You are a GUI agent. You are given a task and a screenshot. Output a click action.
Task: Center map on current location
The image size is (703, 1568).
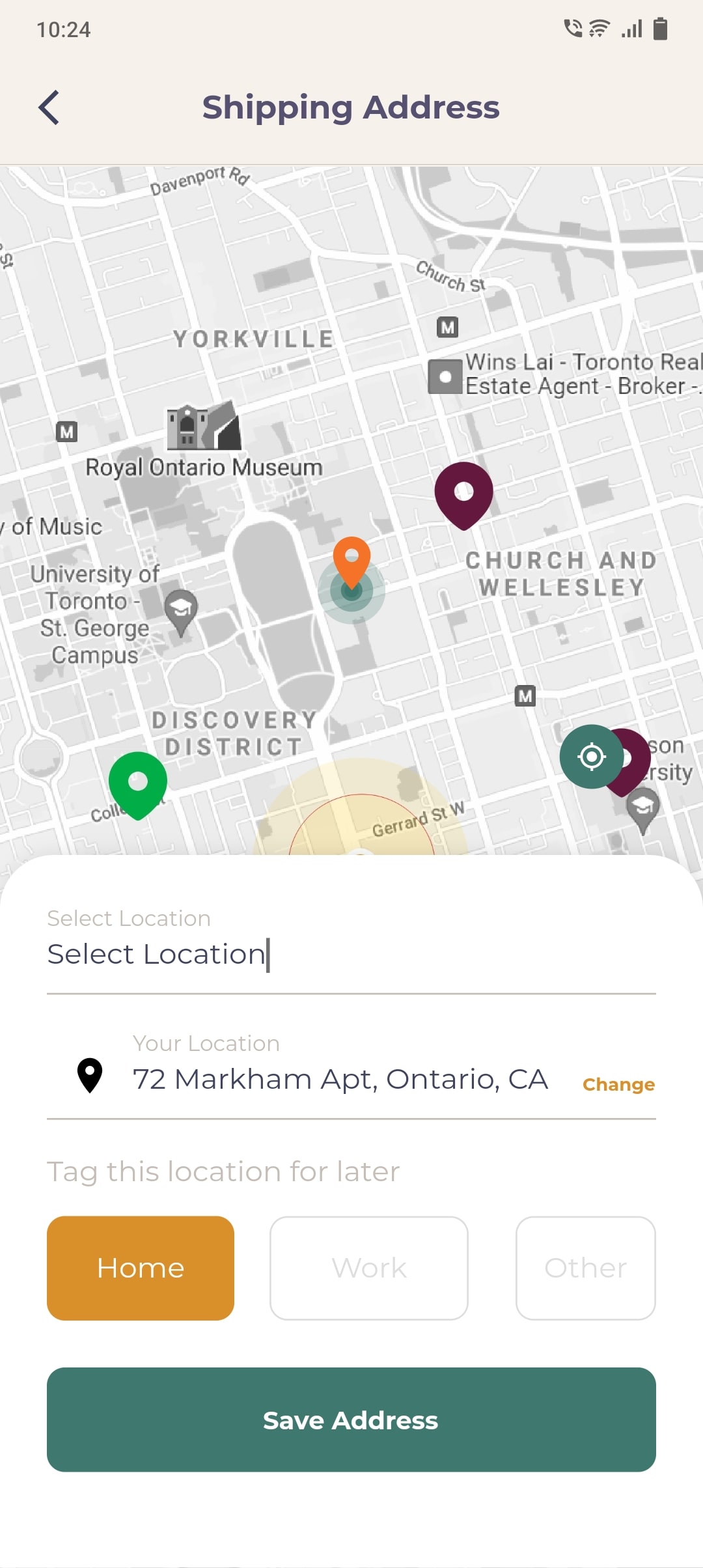[x=591, y=757]
